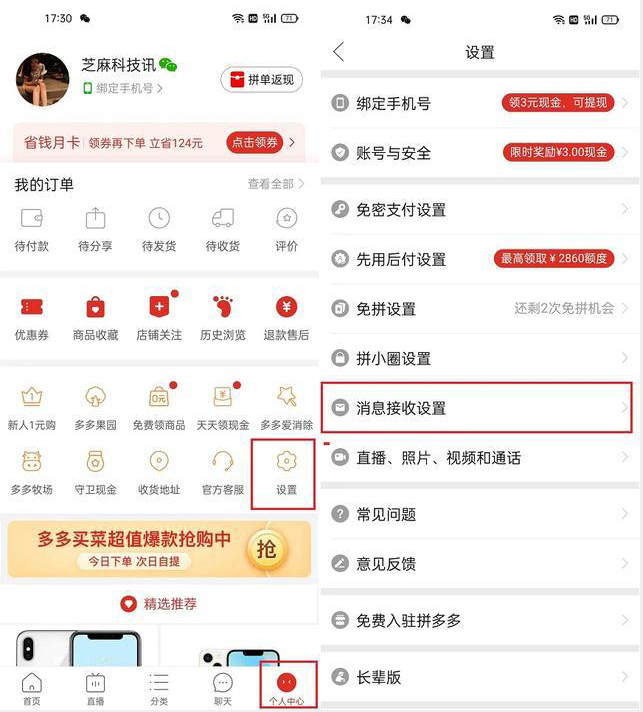Image resolution: width=643 pixels, height=712 pixels.
Task: Tap the 设置 gear icon in the profile grid
Action: tap(286, 468)
